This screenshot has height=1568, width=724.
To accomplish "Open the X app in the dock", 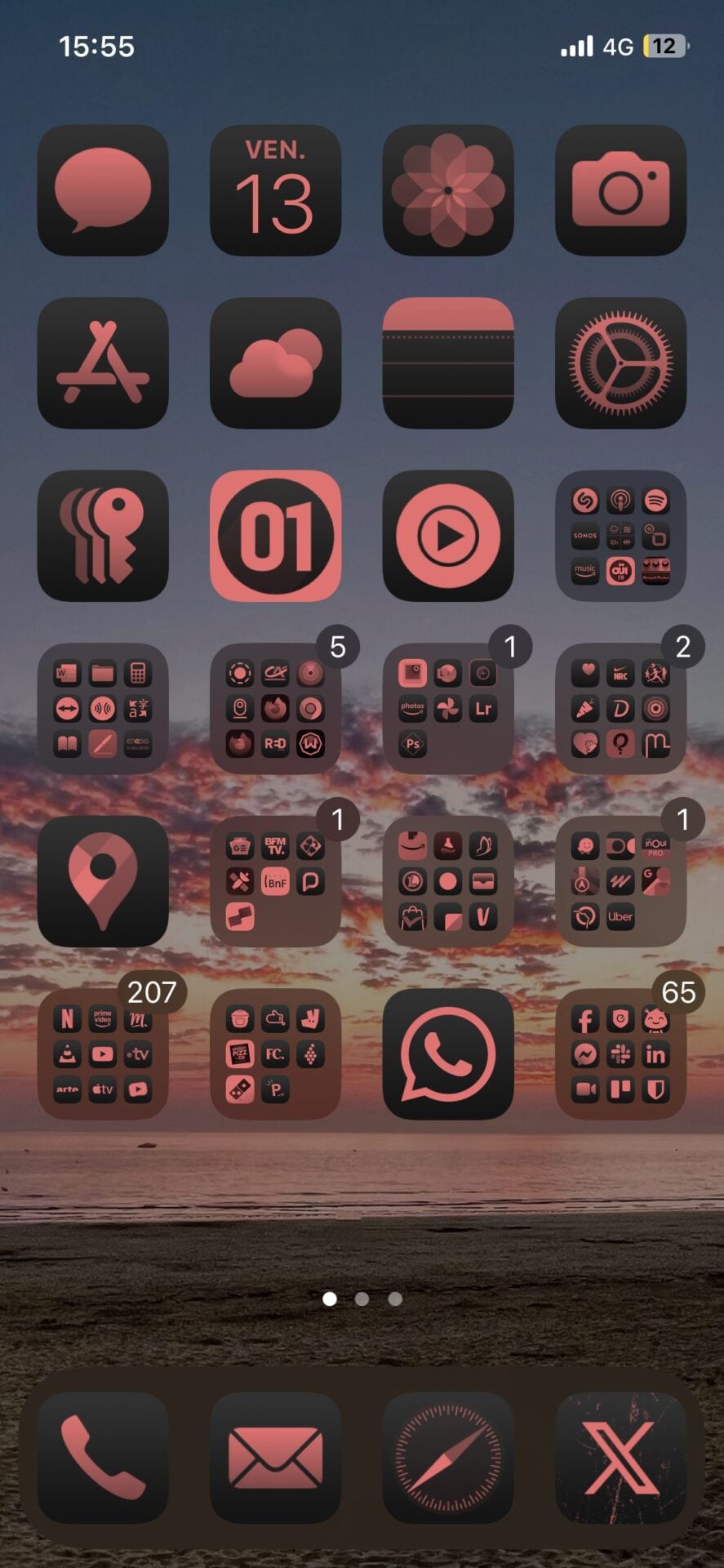I will (620, 1458).
